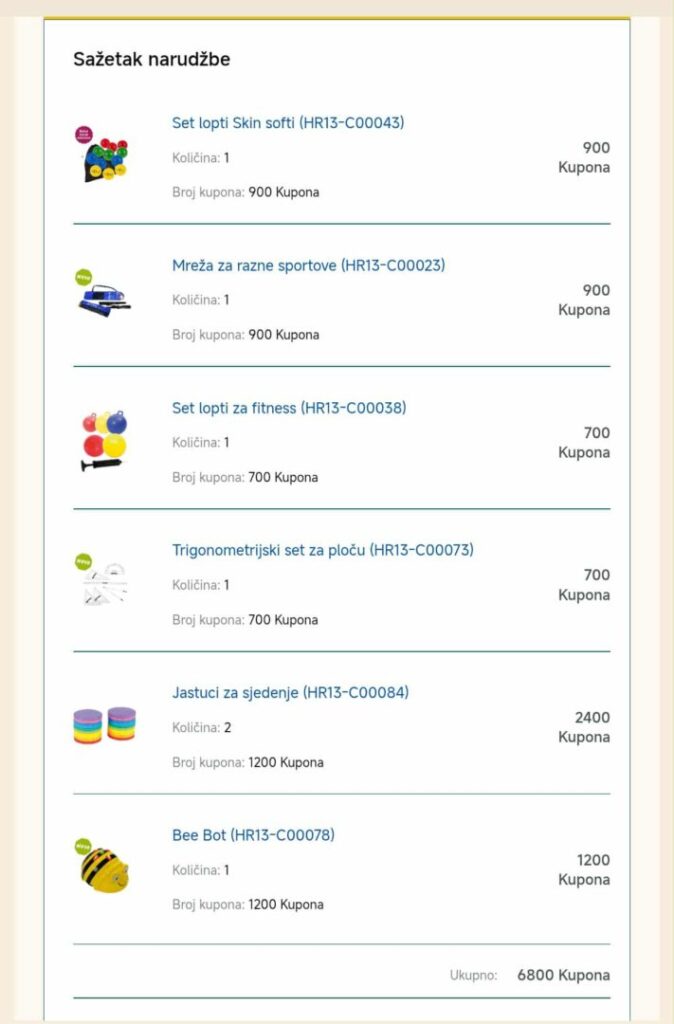Open the Set lopti Skin softi product link

287,123
